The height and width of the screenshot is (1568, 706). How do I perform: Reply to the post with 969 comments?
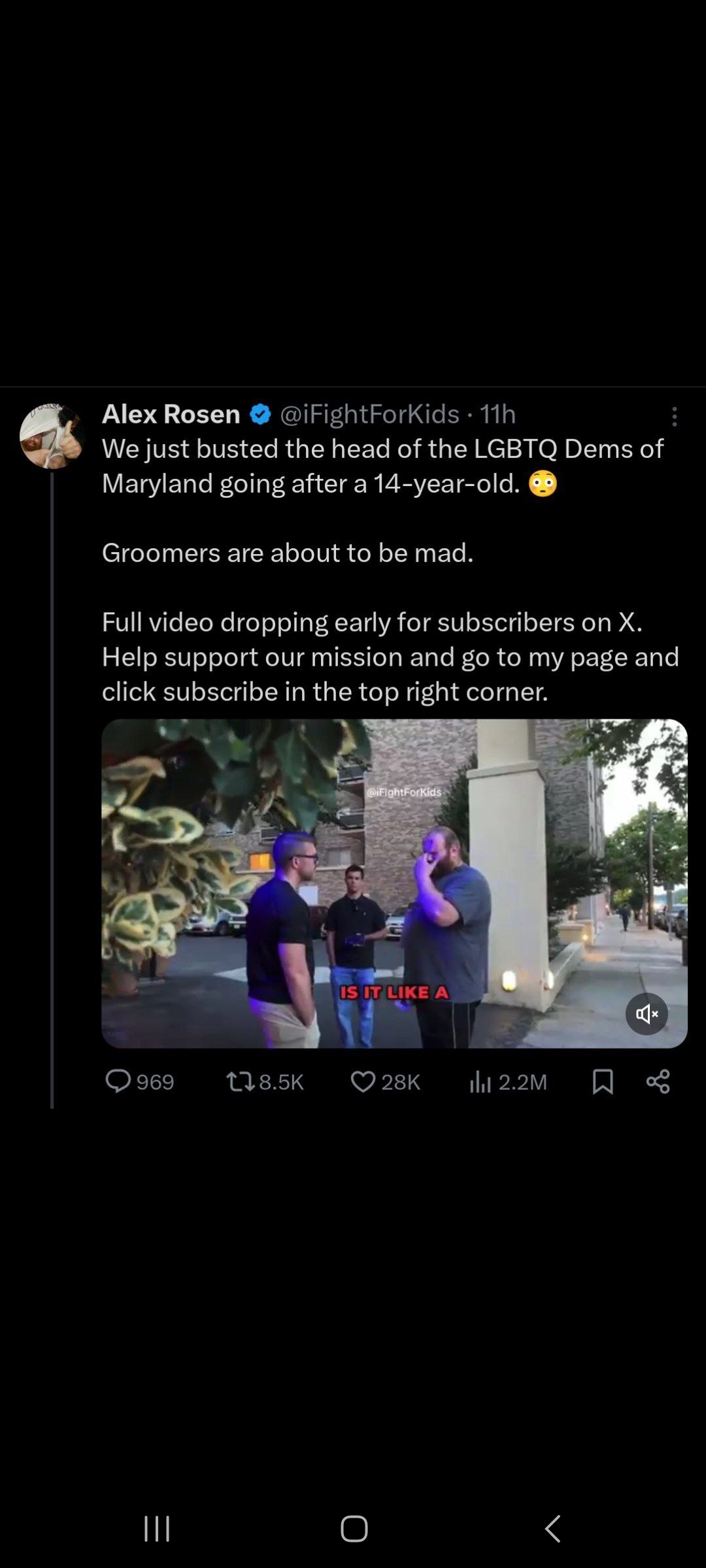[x=118, y=1081]
